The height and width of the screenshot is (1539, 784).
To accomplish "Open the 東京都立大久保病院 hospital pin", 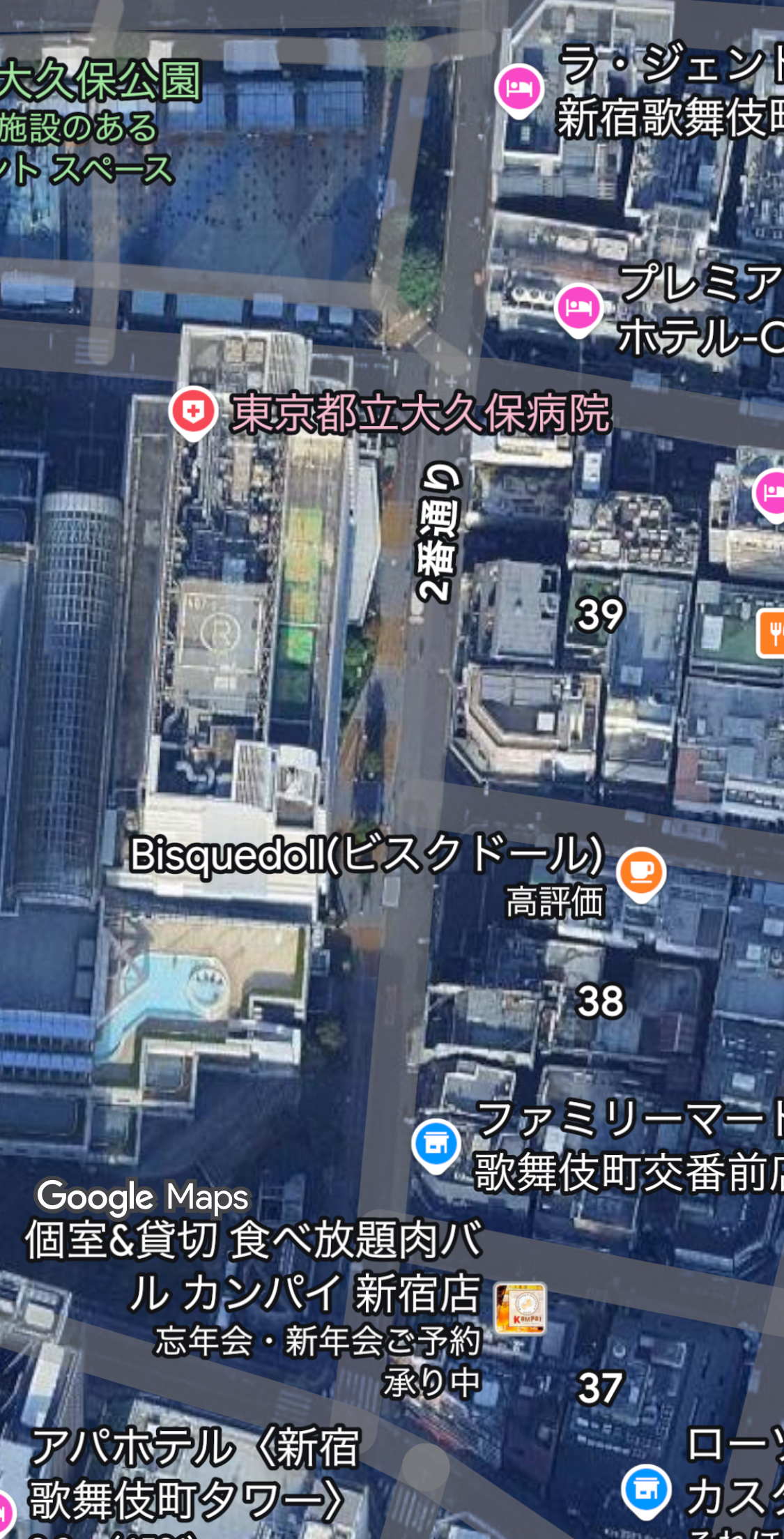I will [193, 412].
